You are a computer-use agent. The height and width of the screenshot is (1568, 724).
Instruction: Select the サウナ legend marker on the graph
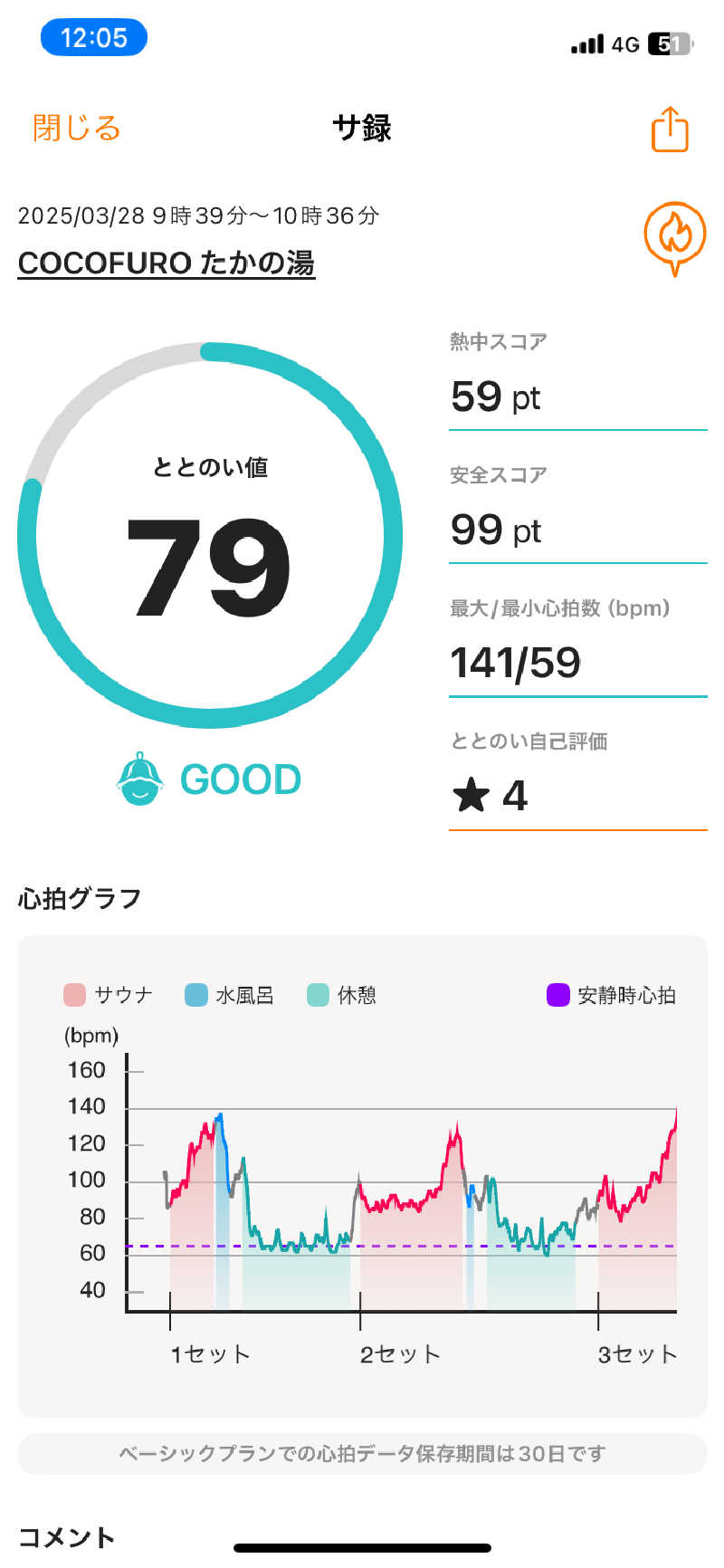[x=72, y=993]
